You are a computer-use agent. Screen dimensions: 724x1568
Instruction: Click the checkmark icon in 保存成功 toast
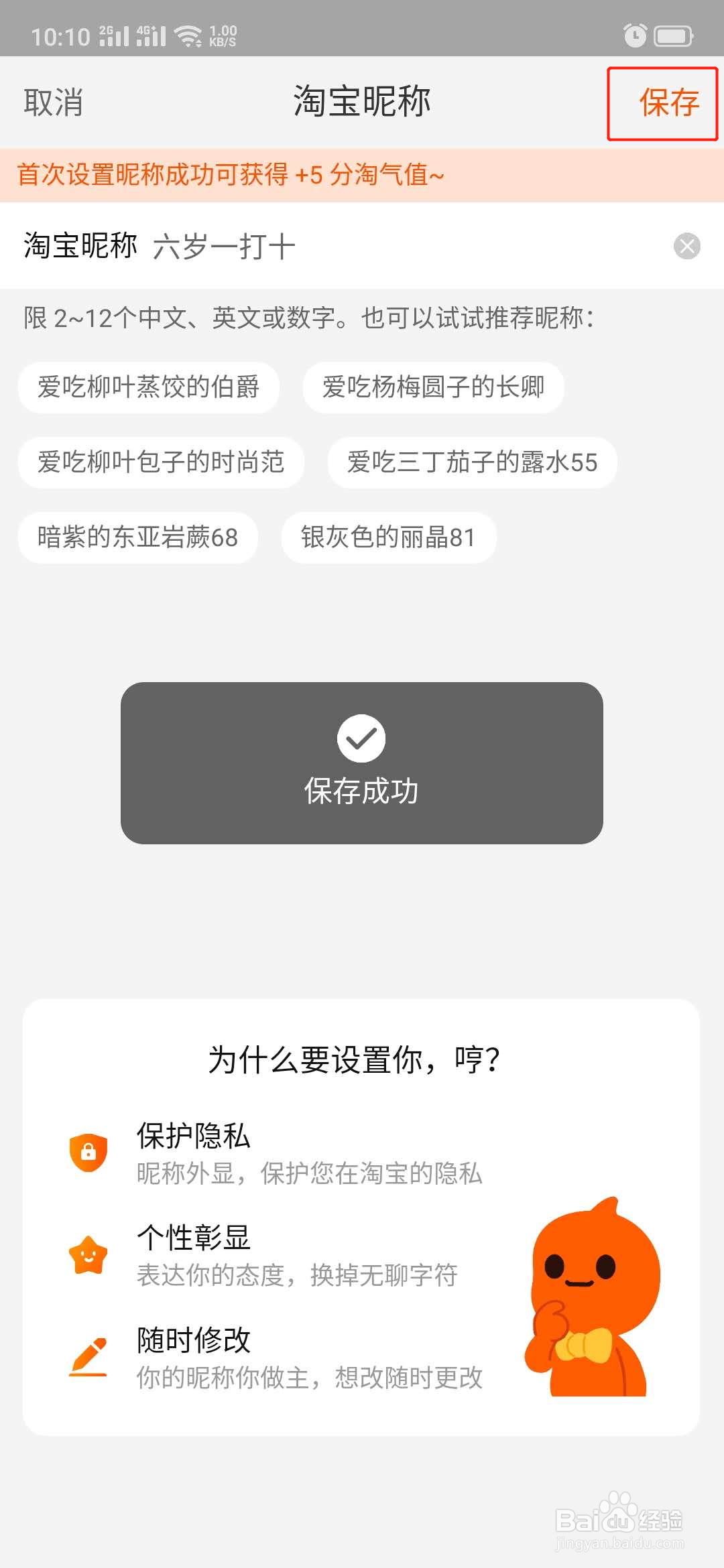361,739
